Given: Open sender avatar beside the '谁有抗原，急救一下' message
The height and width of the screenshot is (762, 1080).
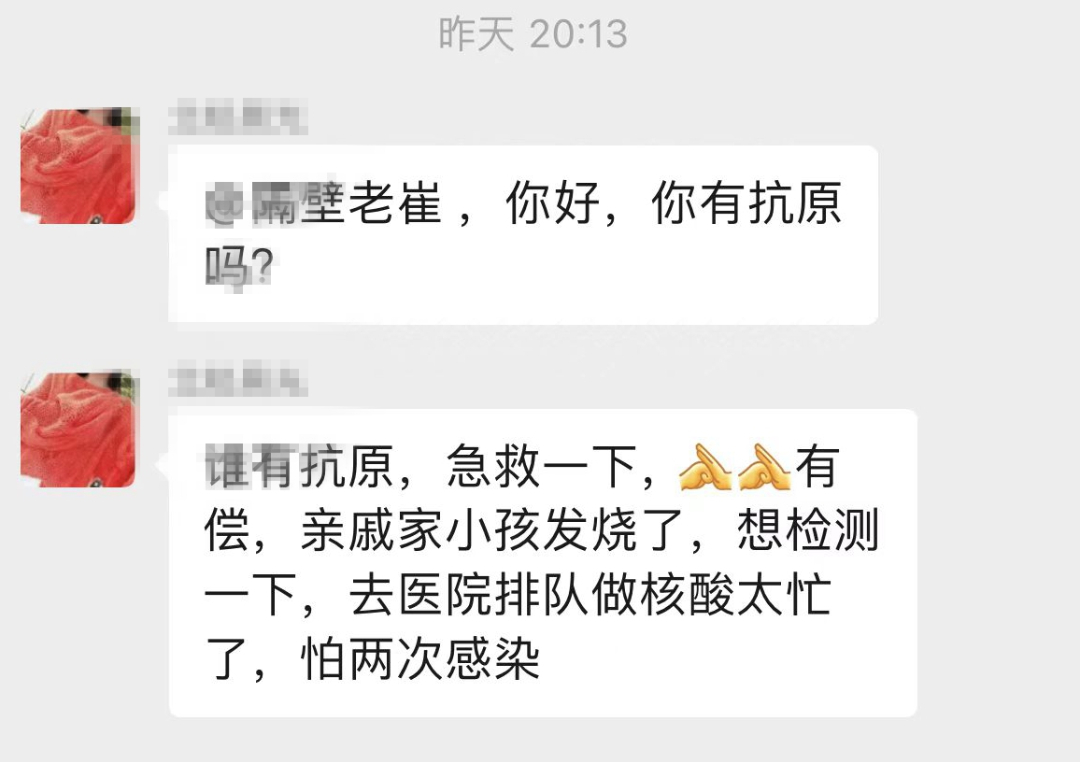Looking at the screenshot, I should (79, 429).
